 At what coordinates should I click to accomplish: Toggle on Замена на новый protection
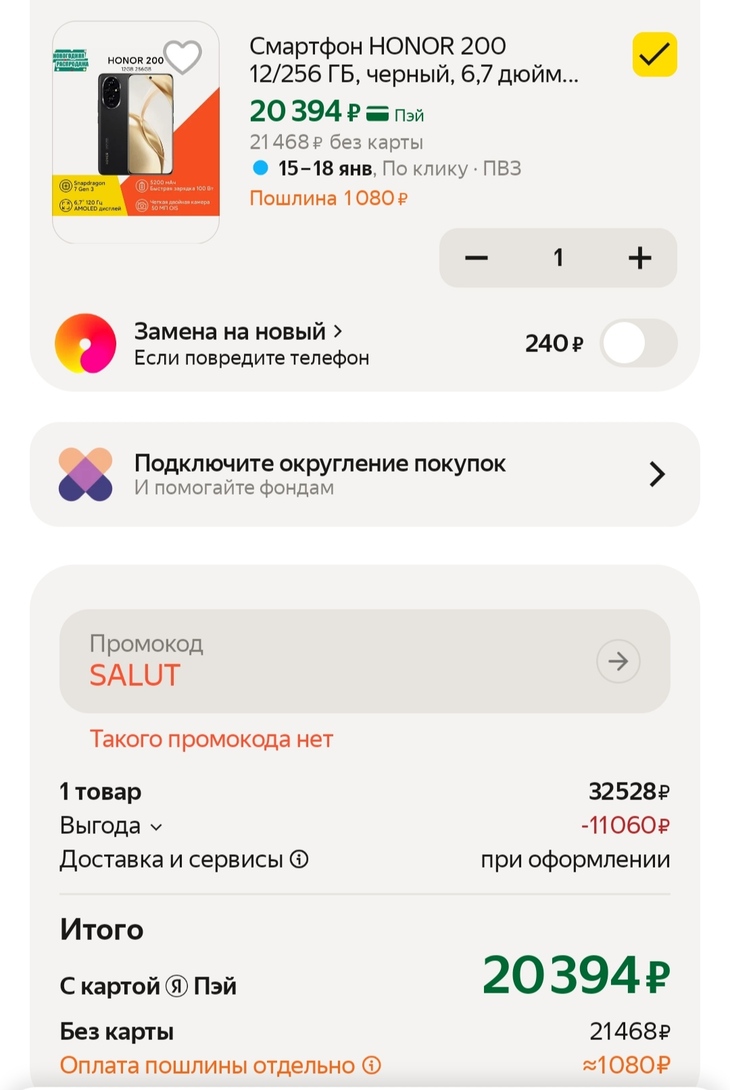coord(637,343)
